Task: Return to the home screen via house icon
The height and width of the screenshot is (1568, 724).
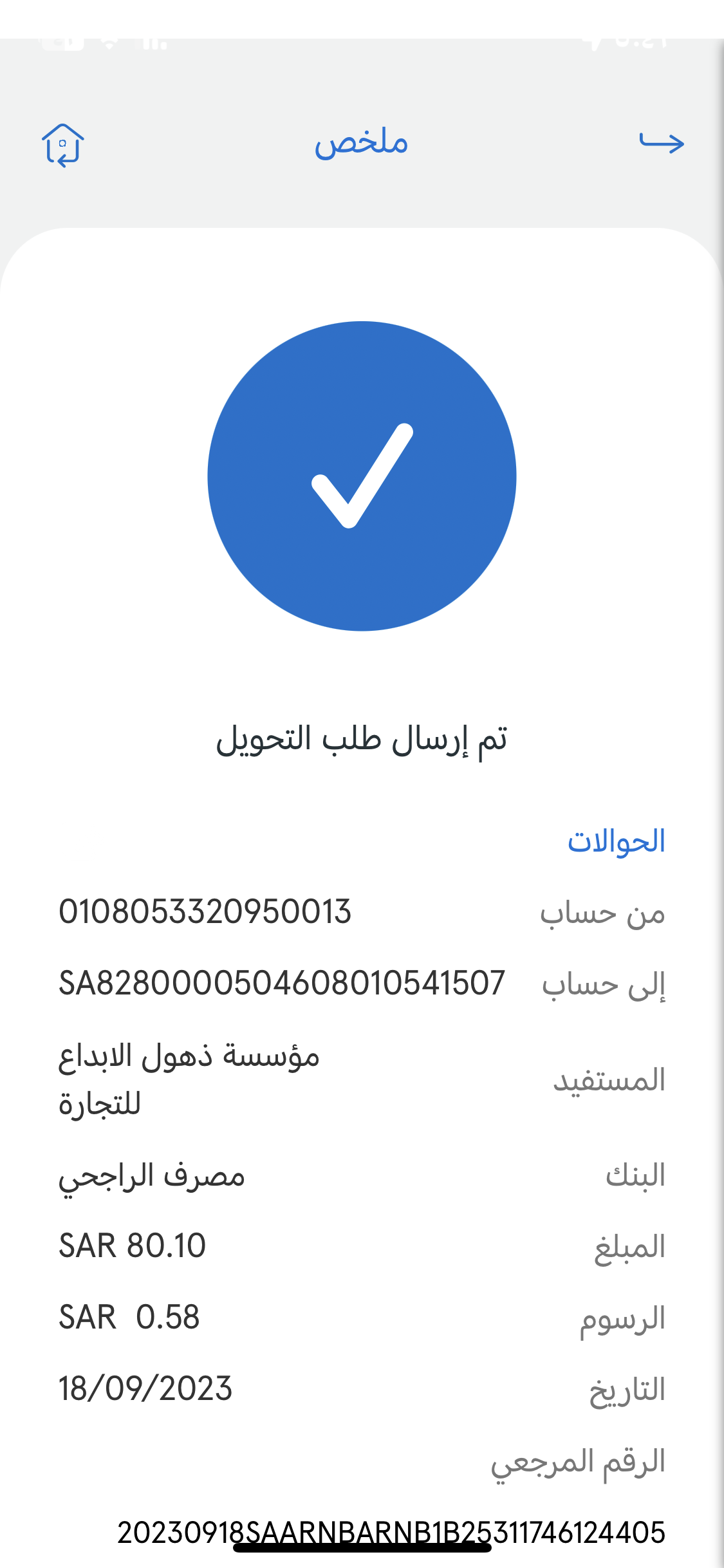Action: coord(62,145)
